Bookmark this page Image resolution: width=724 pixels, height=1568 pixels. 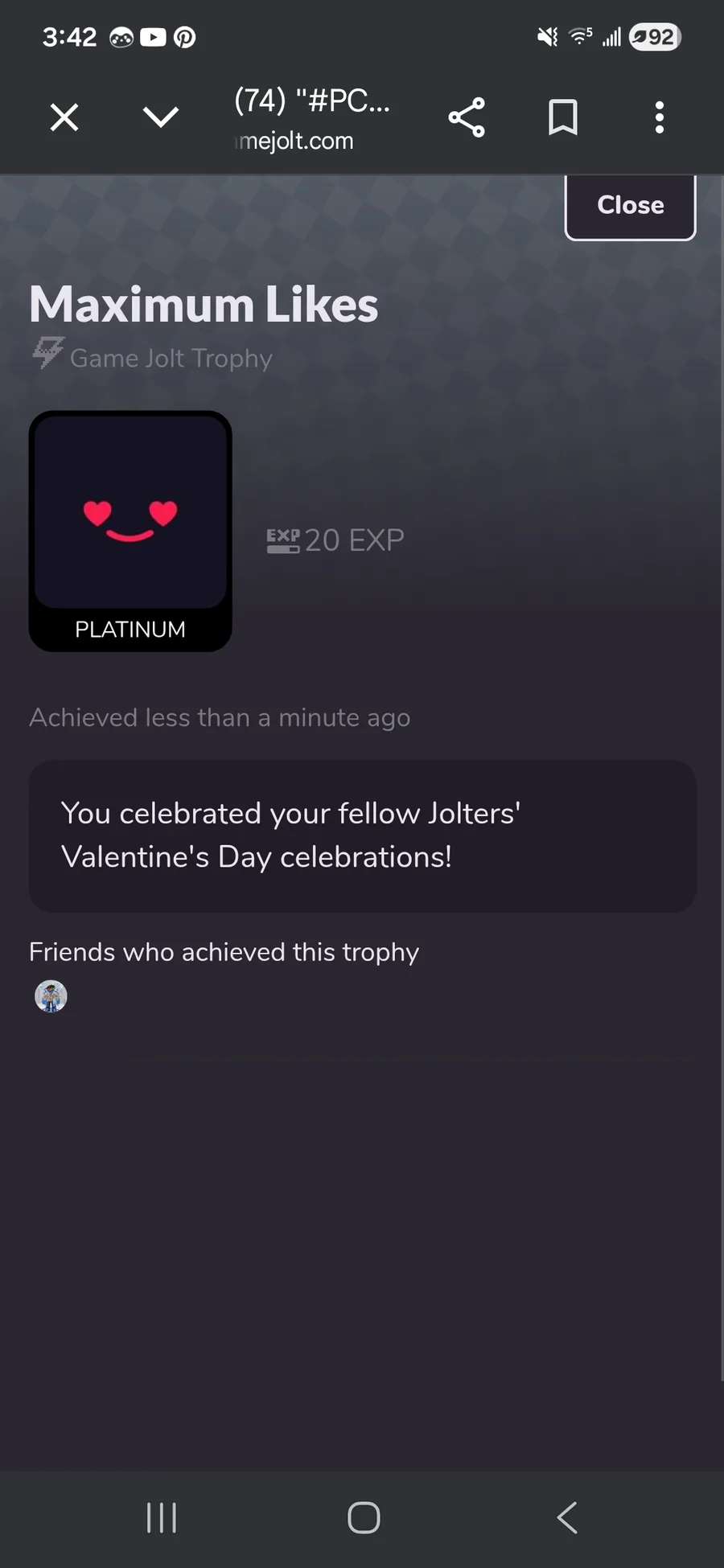coord(562,117)
